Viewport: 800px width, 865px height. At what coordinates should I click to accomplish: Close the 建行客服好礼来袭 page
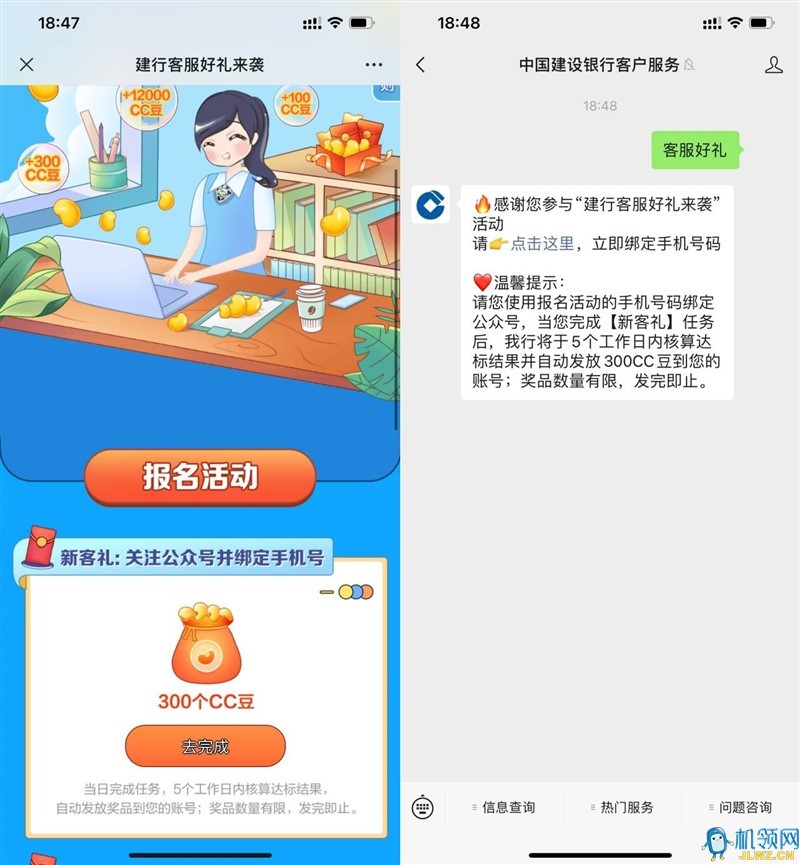click(27, 65)
